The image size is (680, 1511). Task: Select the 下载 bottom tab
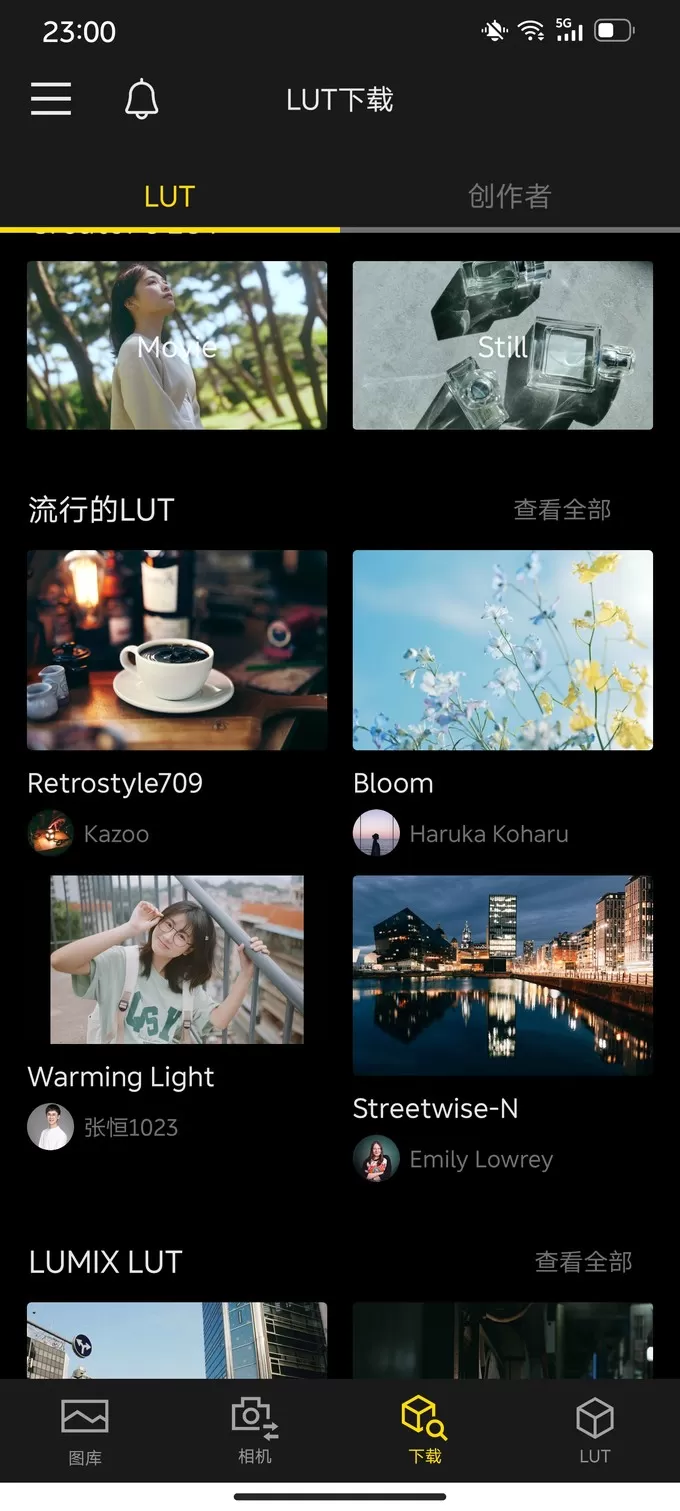click(425, 1430)
